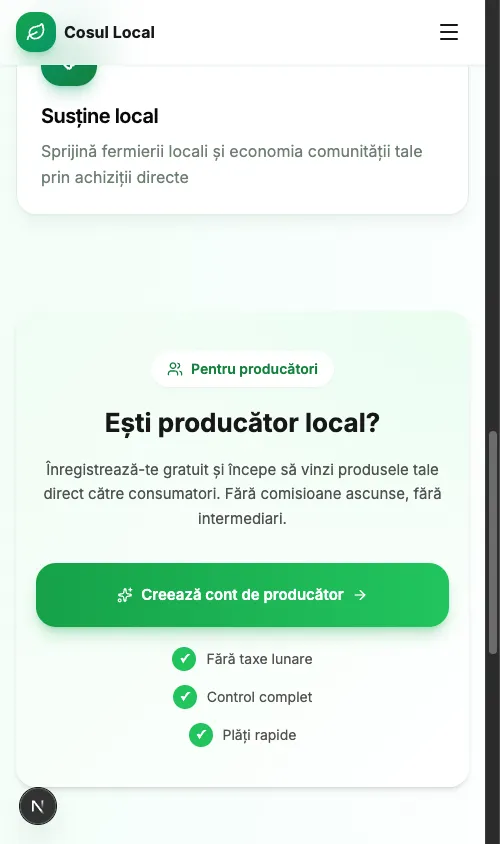This screenshot has width=500, height=844.
Task: Tap the Cosul Local home logo
Action: click(x=86, y=32)
